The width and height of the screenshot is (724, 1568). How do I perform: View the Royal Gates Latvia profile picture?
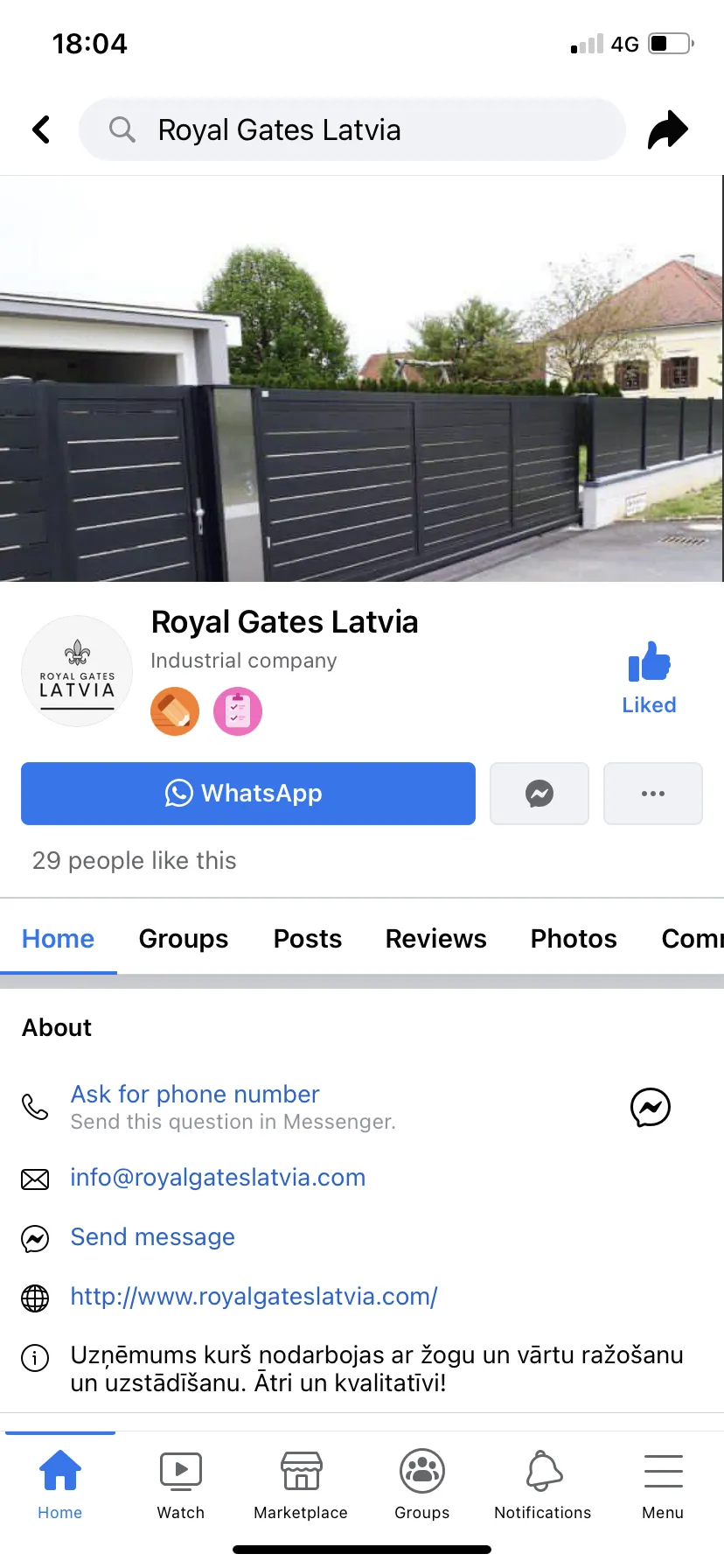click(x=77, y=671)
